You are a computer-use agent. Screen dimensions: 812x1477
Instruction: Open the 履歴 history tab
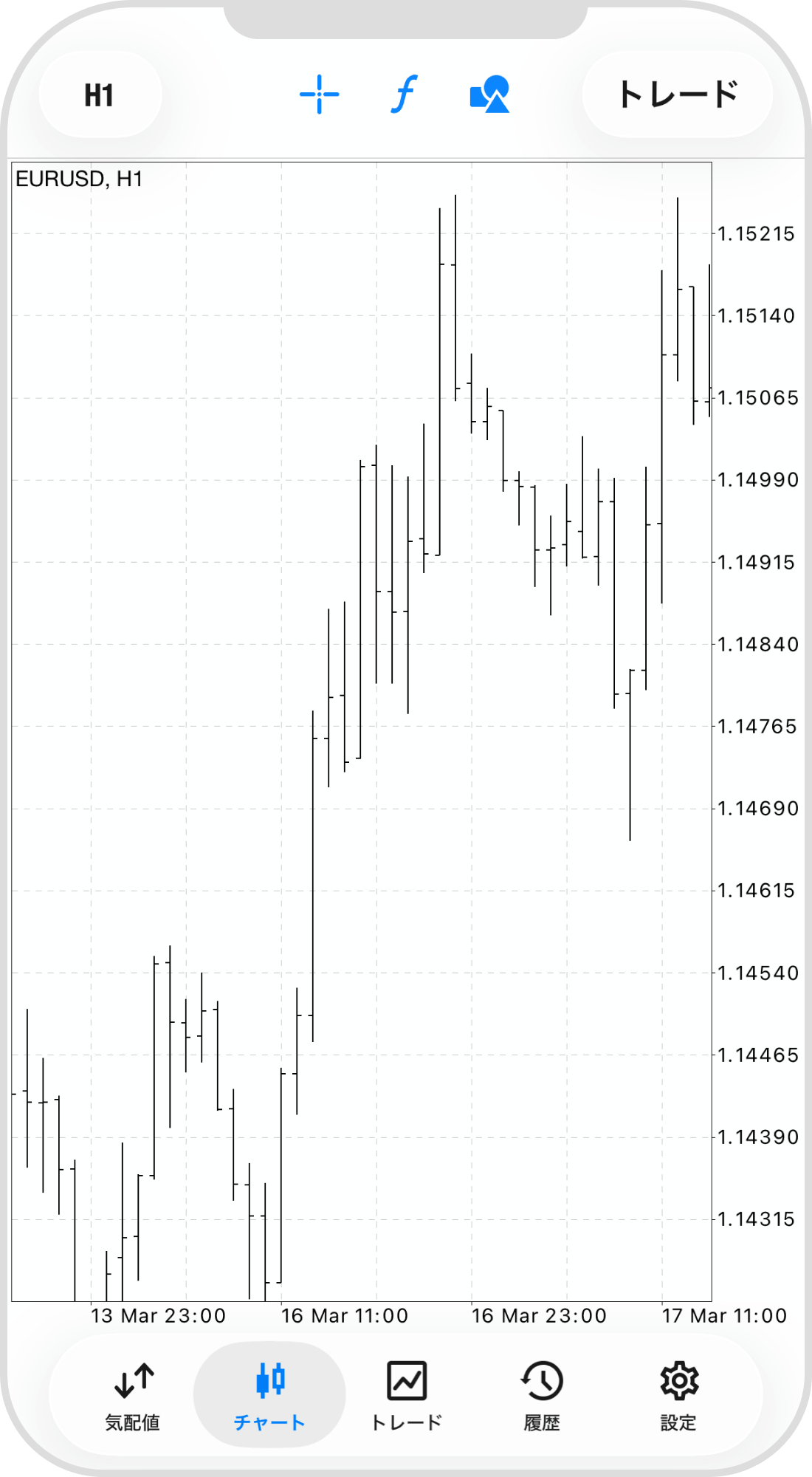pos(542,1394)
